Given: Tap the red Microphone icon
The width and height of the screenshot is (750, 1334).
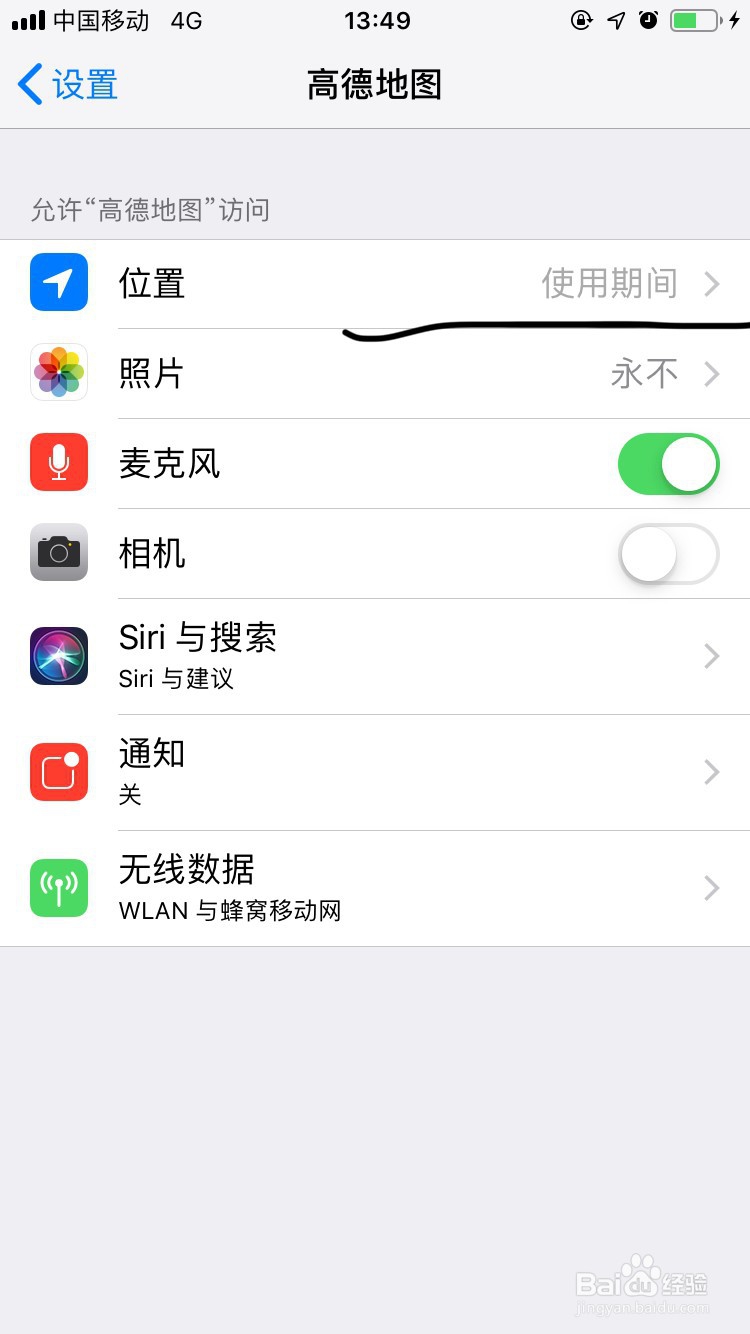Looking at the screenshot, I should click(58, 462).
